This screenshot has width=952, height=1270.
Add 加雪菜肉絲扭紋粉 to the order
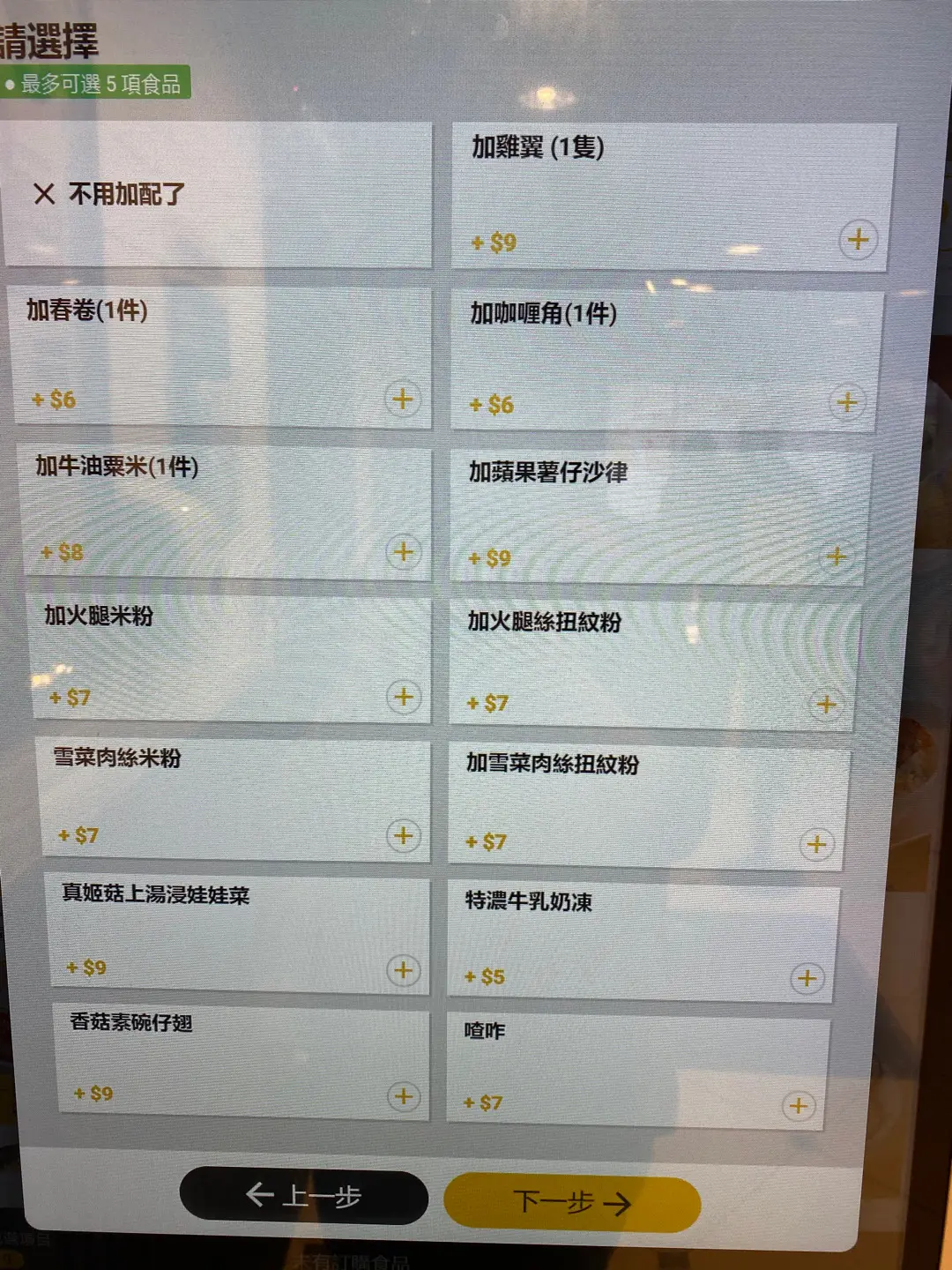pyautogui.click(x=816, y=844)
